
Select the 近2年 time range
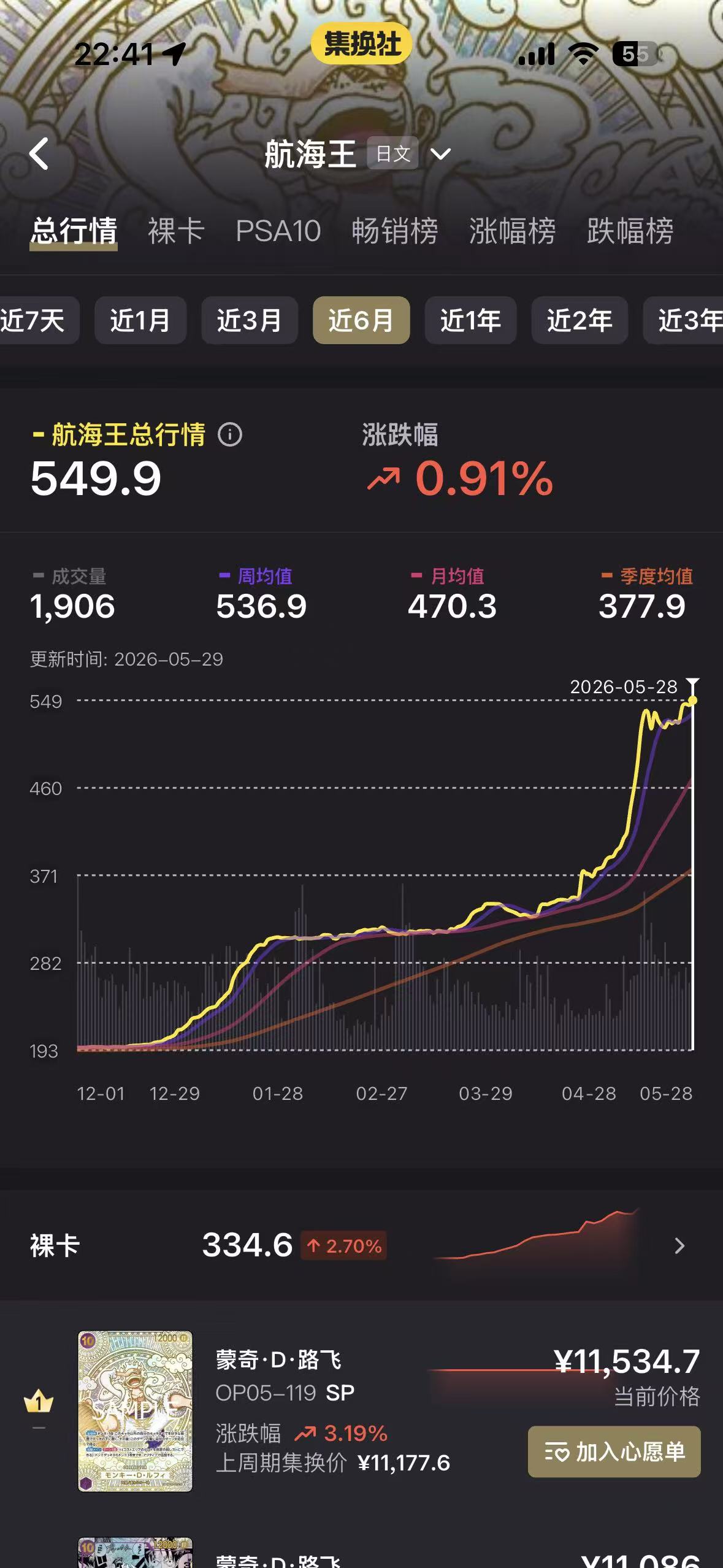coord(580,320)
